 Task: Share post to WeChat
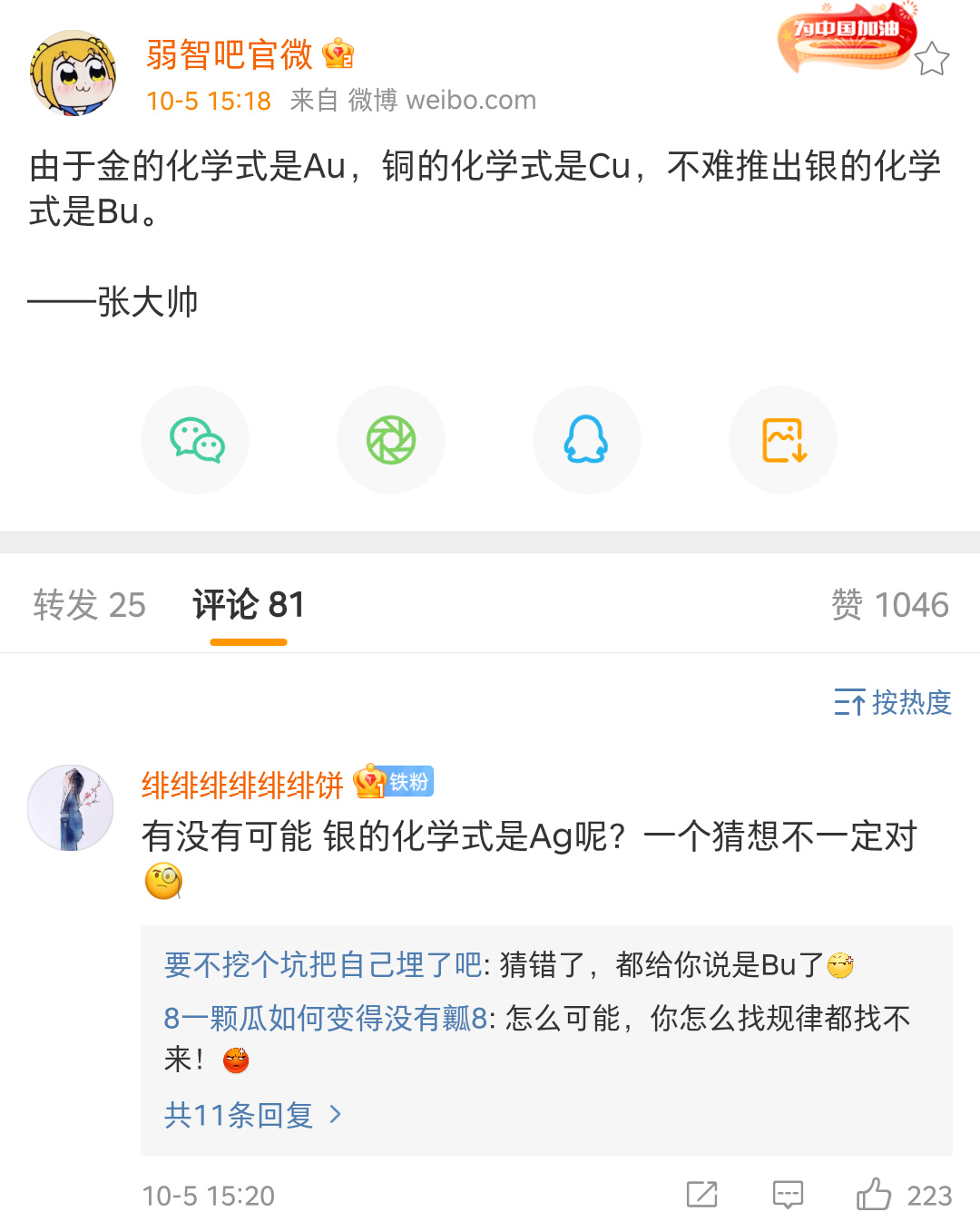(196, 440)
